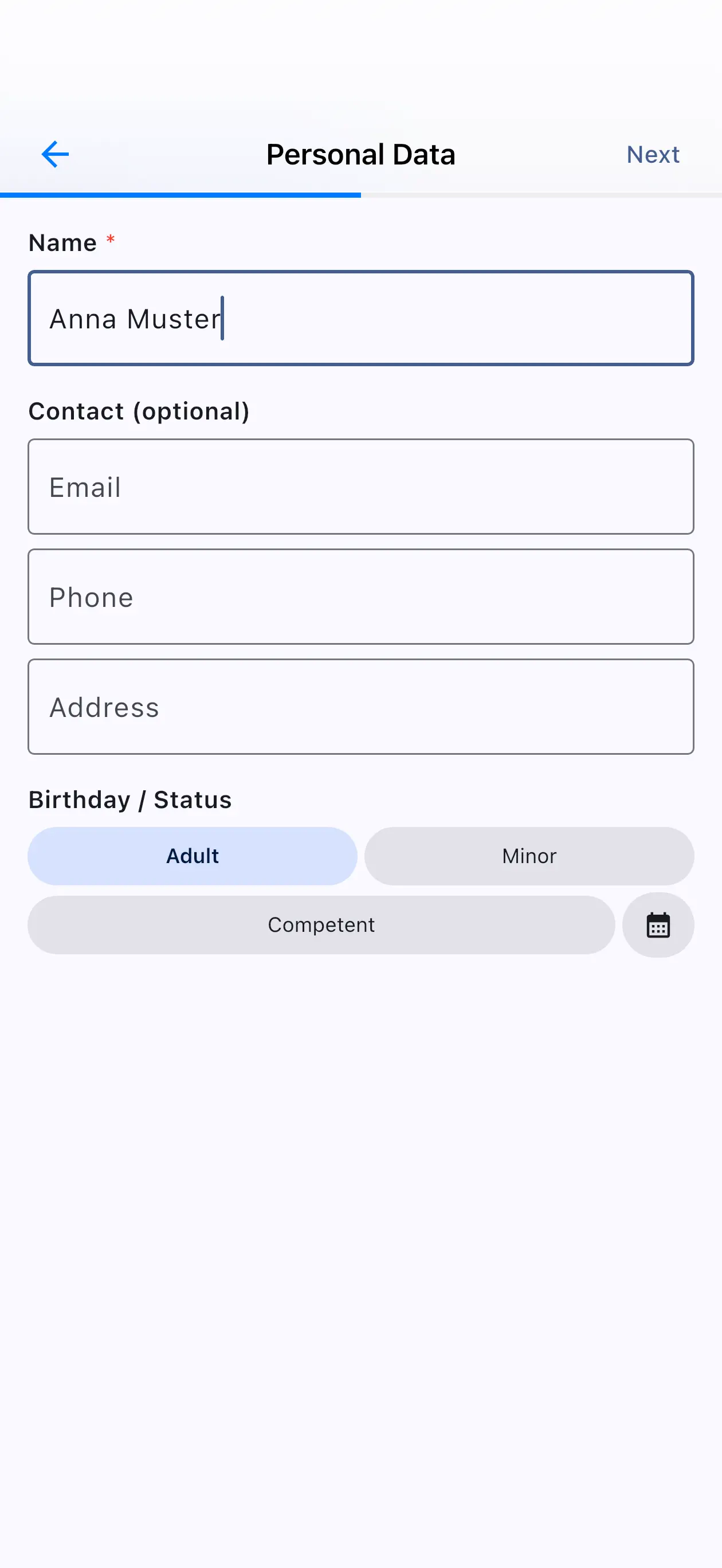722x1568 pixels.
Task: Click the Contact (optional) section label
Action: tap(139, 411)
